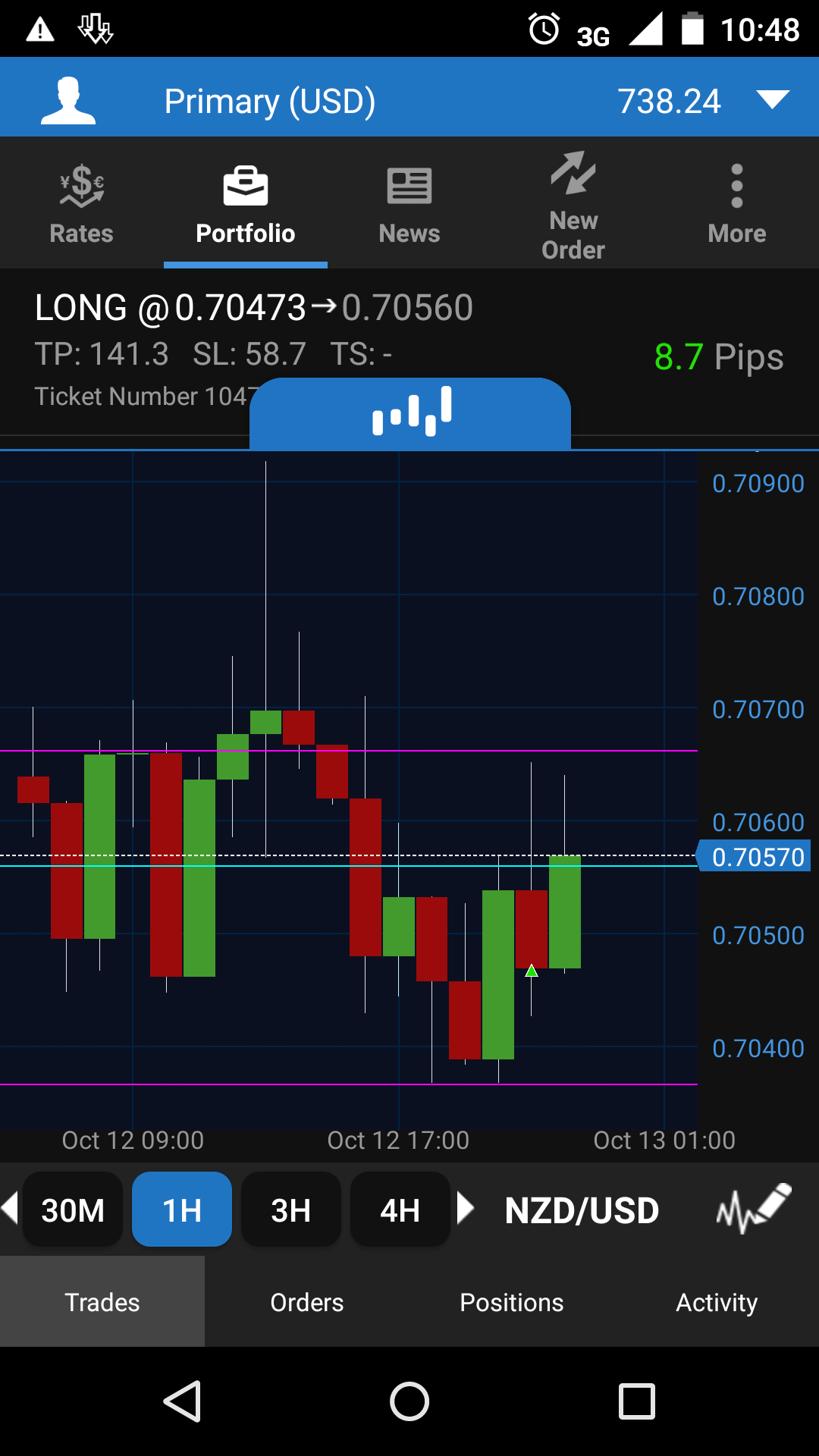Select the 1H timeframe
This screenshot has height=1456, width=819.
[182, 1210]
